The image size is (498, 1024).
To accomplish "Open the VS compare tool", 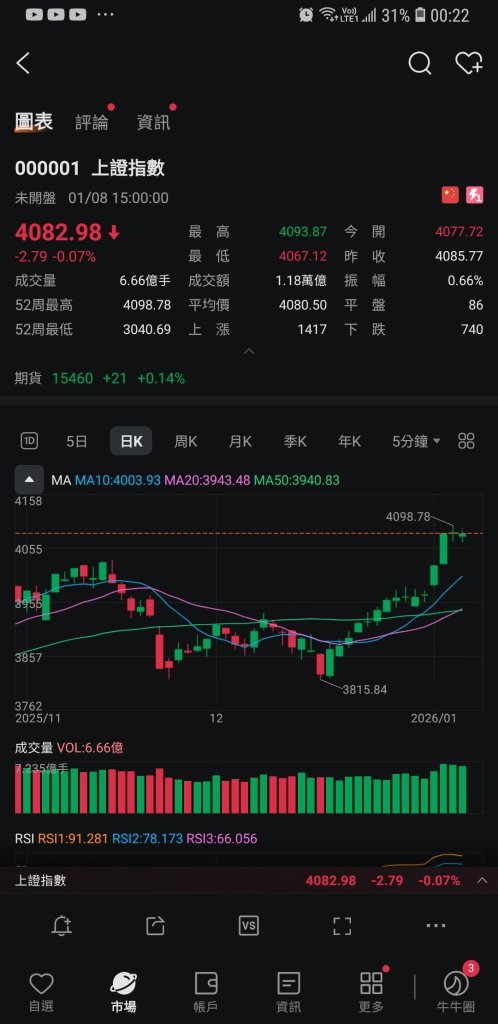I will (x=248, y=925).
